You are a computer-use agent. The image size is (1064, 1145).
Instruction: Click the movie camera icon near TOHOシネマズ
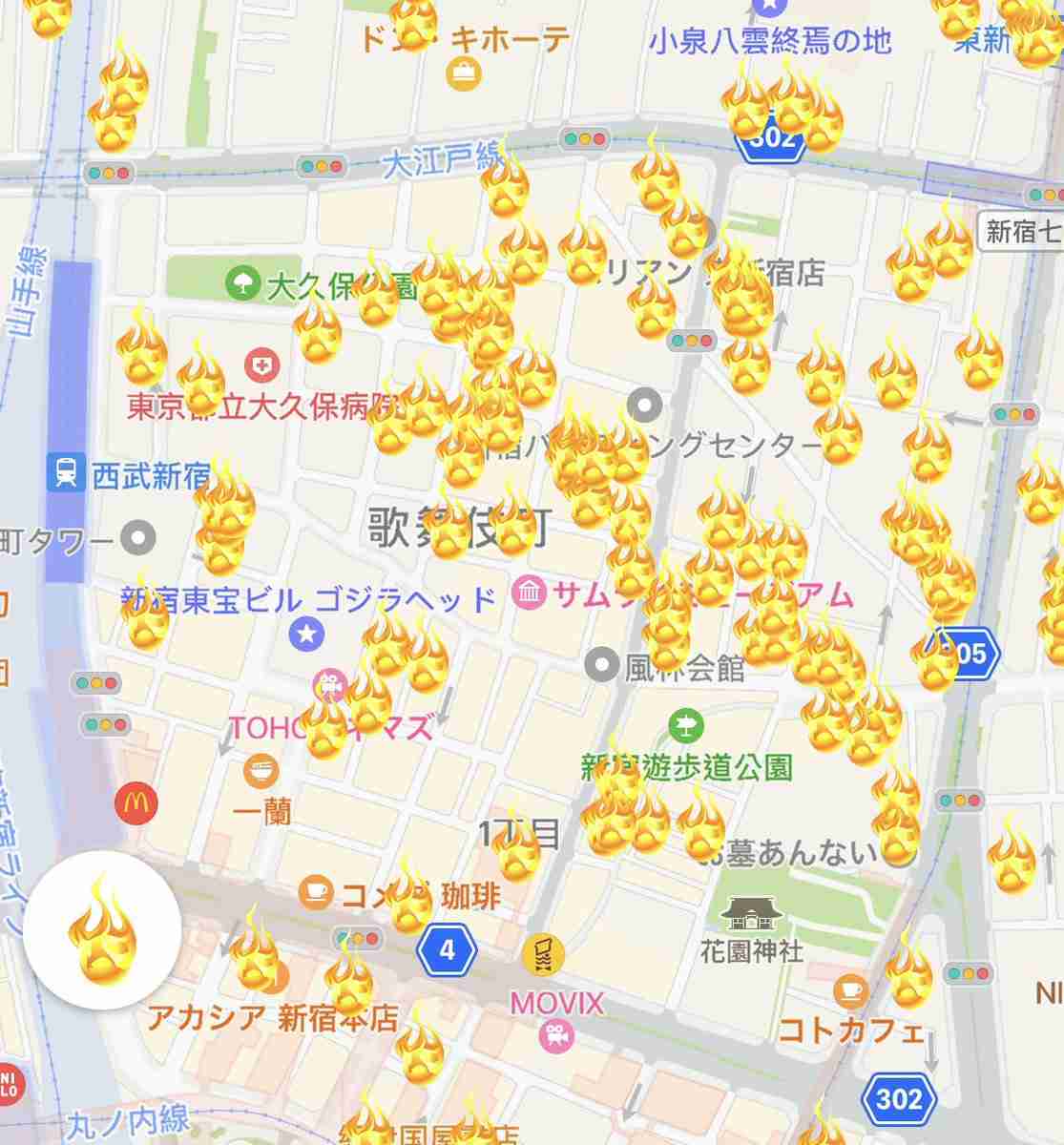(328, 685)
